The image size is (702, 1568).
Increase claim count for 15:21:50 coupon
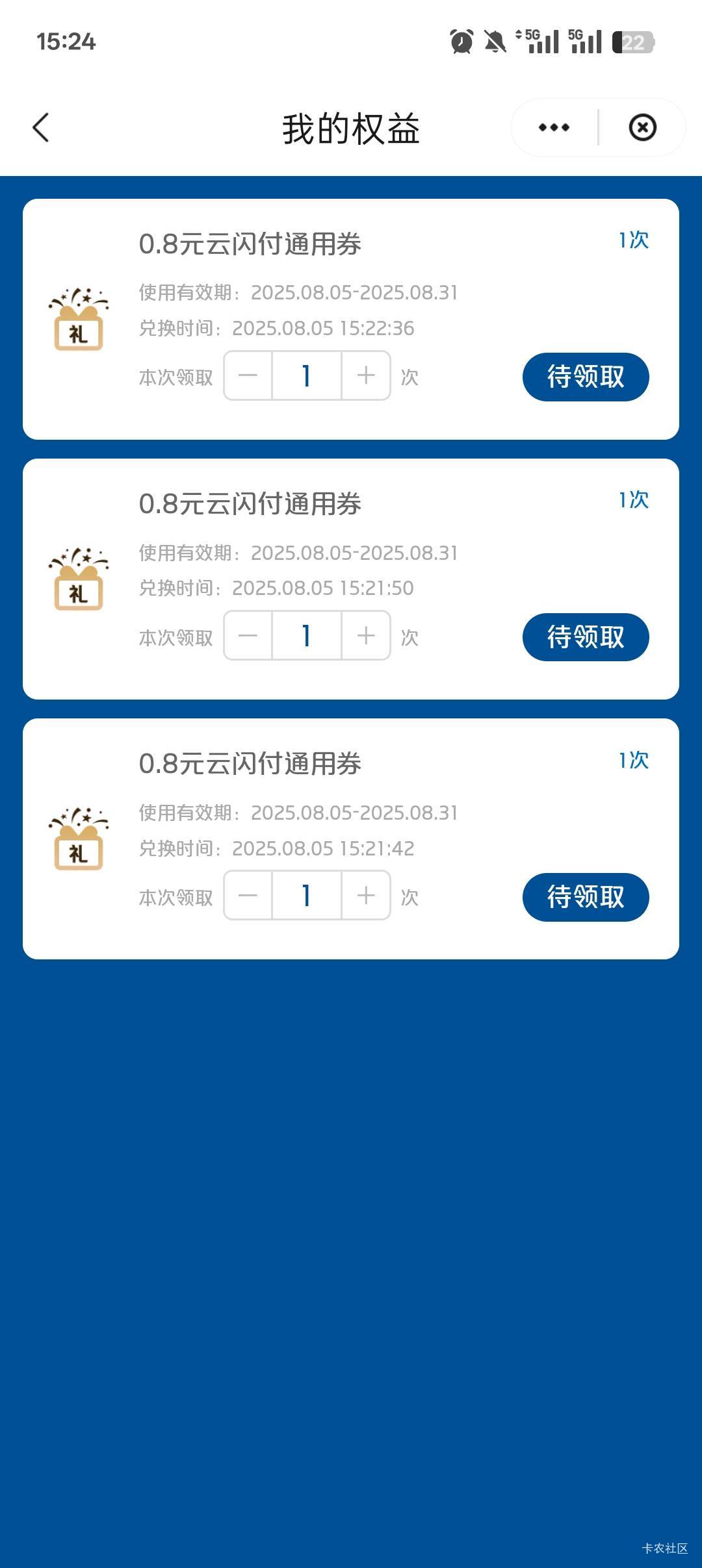tap(366, 635)
